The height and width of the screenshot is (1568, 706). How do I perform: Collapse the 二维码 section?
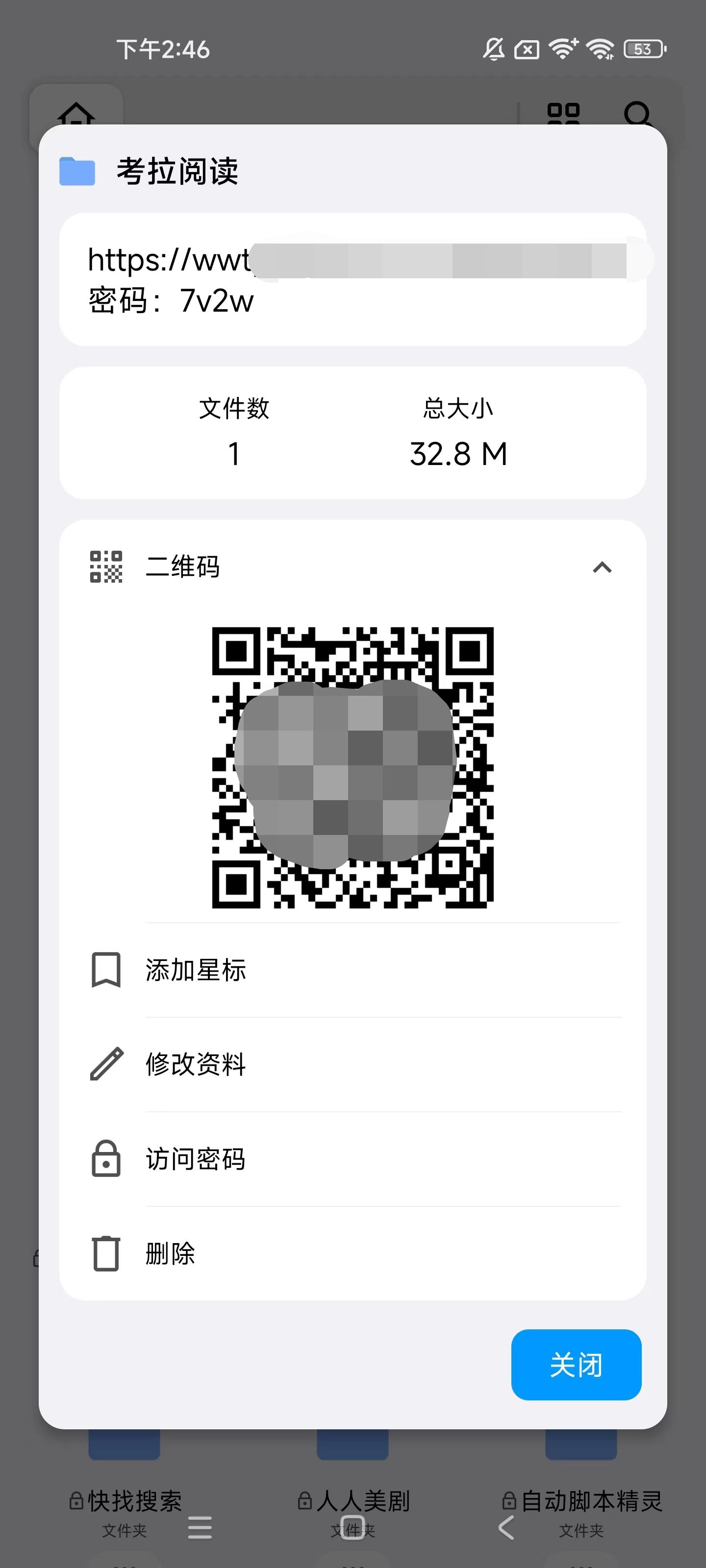tap(601, 567)
